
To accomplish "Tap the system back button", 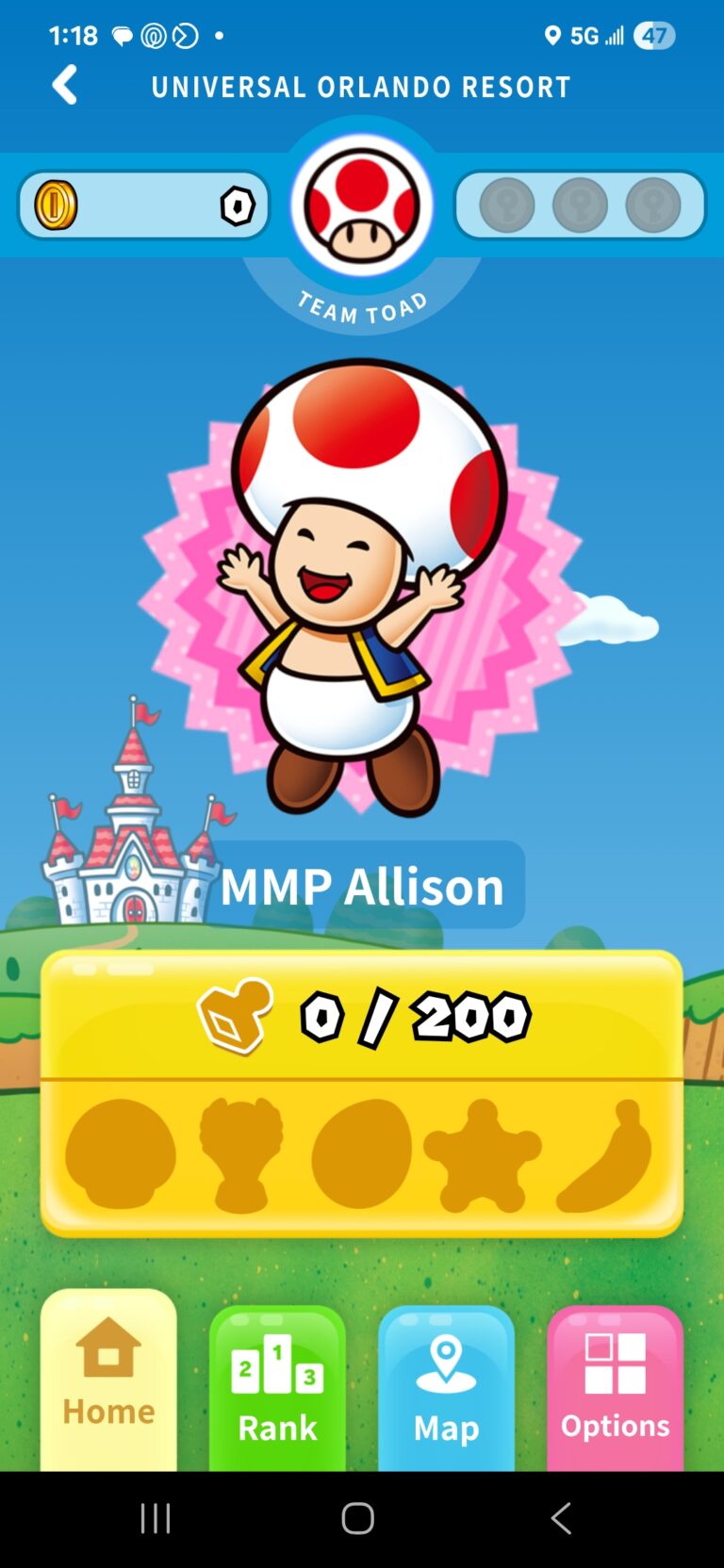I will coord(561,1518).
